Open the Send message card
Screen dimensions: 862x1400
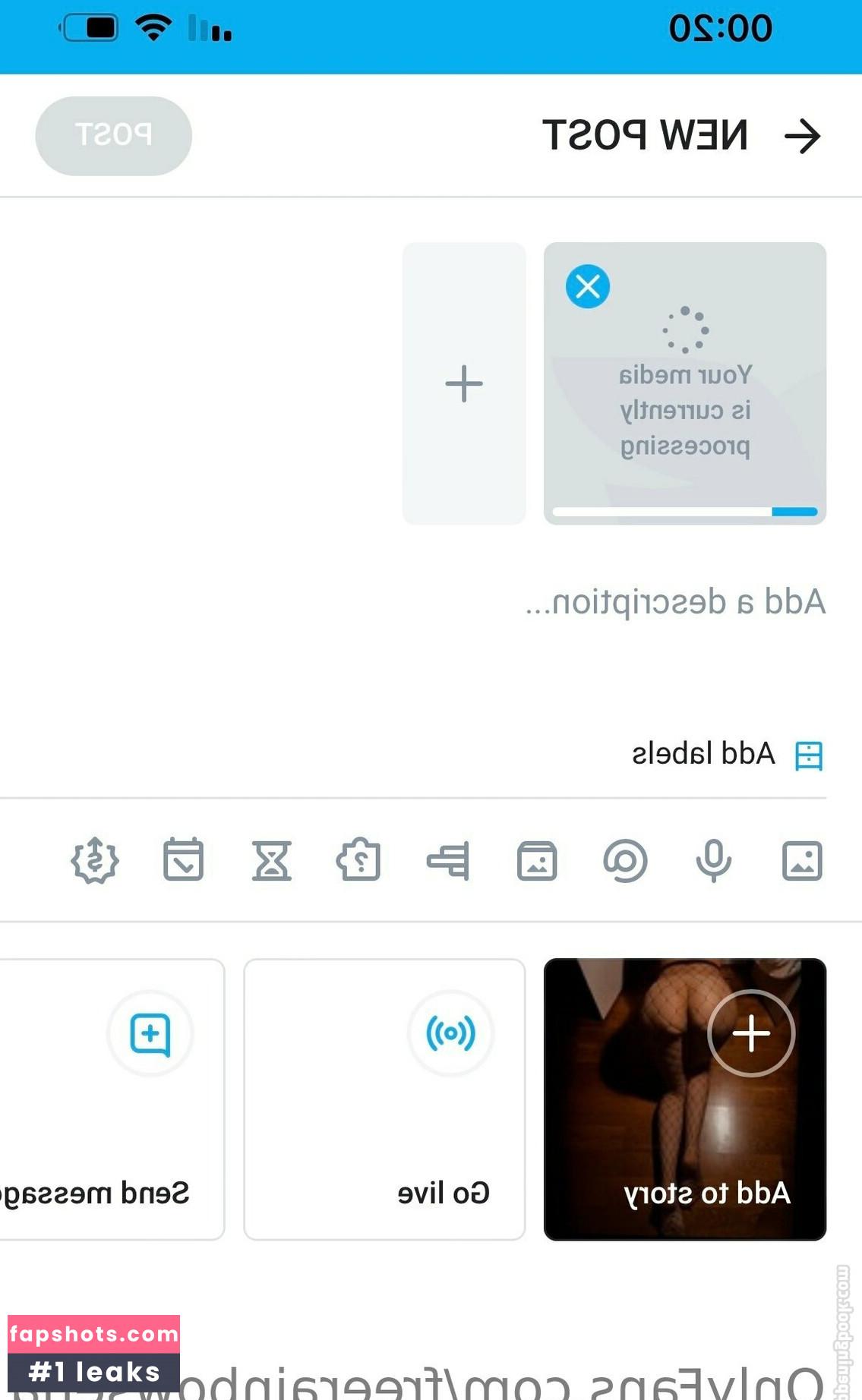pyautogui.click(x=112, y=1099)
